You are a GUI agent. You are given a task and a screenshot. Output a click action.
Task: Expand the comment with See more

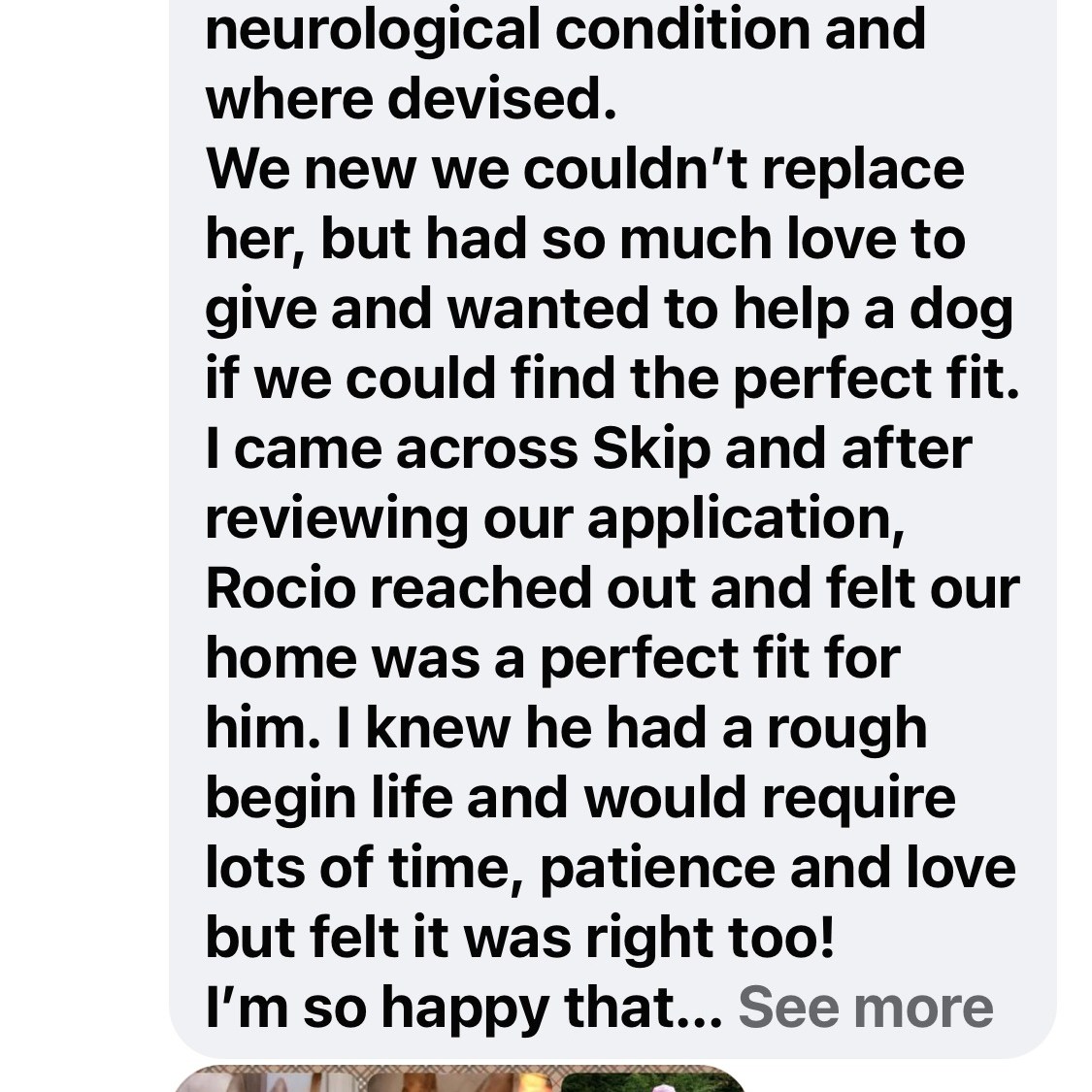[x=865, y=1007]
